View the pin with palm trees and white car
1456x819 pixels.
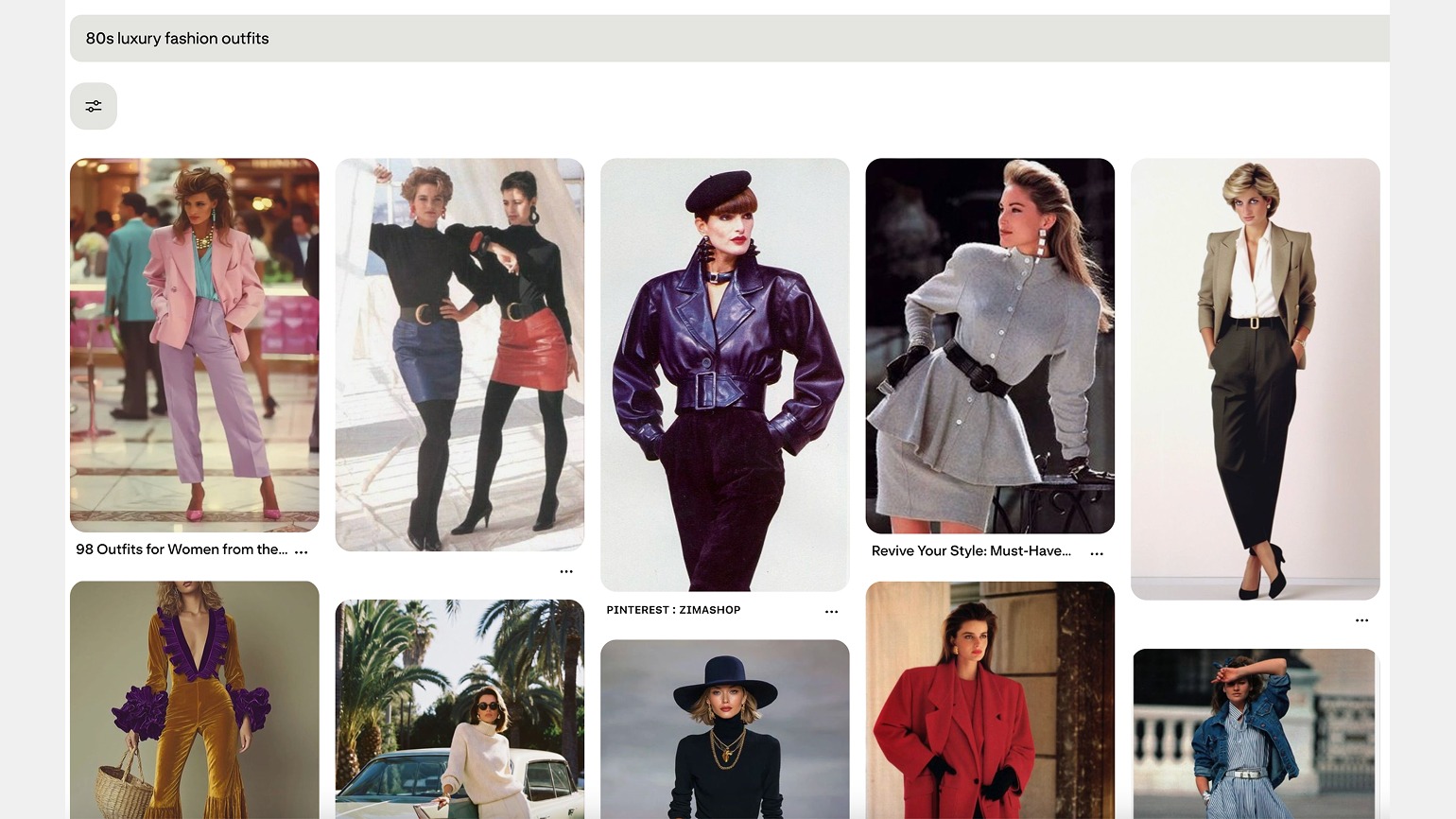point(459,709)
